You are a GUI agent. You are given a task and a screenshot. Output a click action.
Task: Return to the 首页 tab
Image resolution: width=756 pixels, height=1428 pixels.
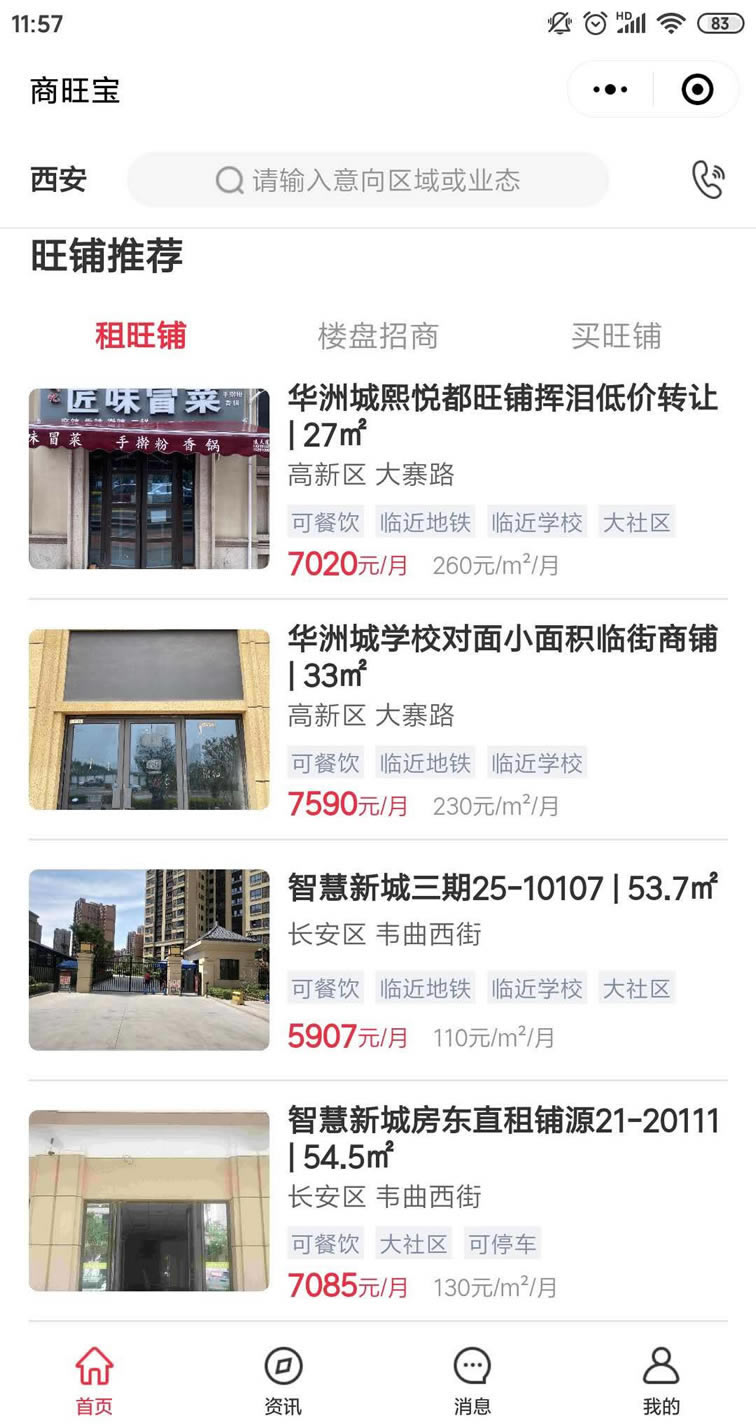pos(94,1380)
